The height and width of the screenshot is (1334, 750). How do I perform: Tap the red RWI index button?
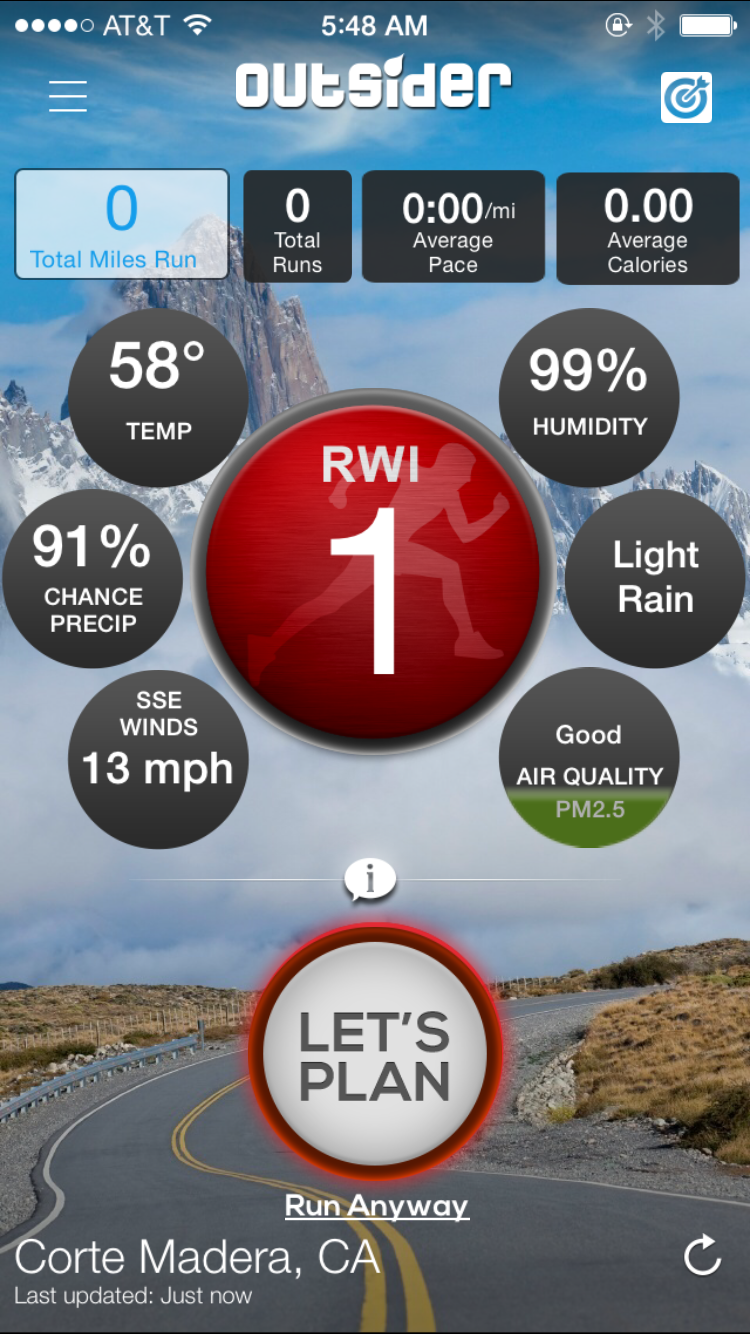[373, 571]
